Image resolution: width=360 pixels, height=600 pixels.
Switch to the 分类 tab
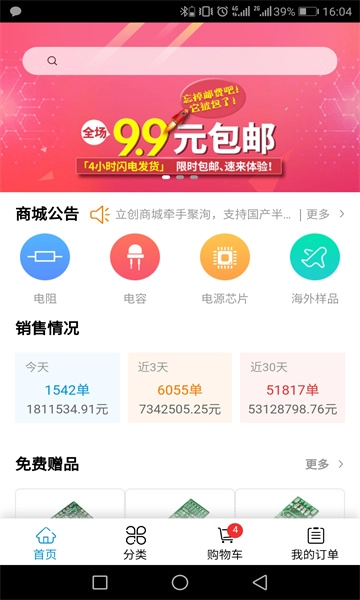135,543
